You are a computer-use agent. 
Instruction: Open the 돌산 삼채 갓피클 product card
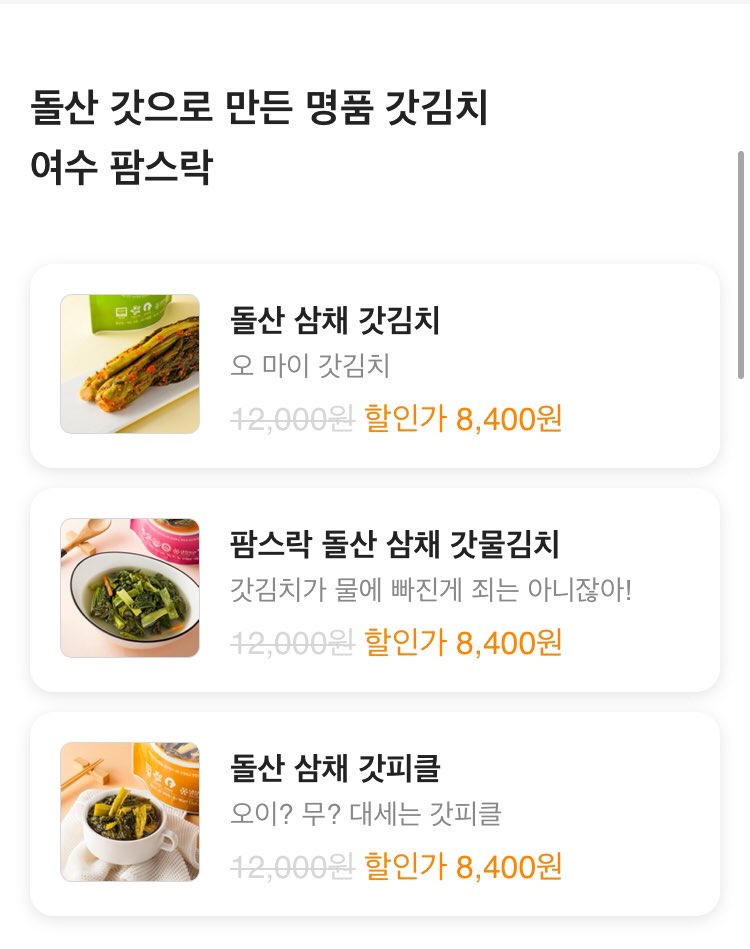(x=375, y=813)
